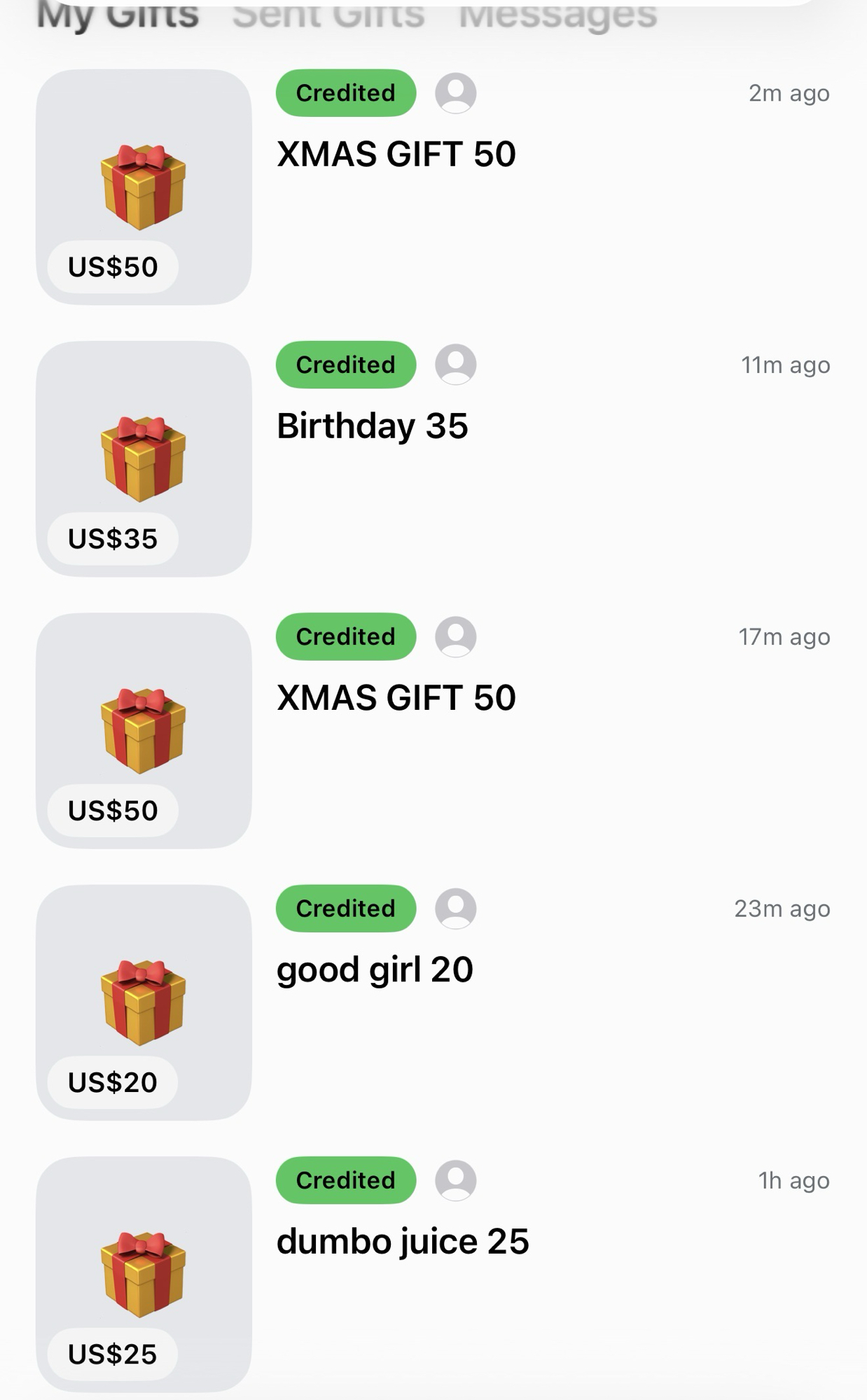The height and width of the screenshot is (1400, 867).
Task: Open the Birthday 35 gift
Action: (x=372, y=426)
